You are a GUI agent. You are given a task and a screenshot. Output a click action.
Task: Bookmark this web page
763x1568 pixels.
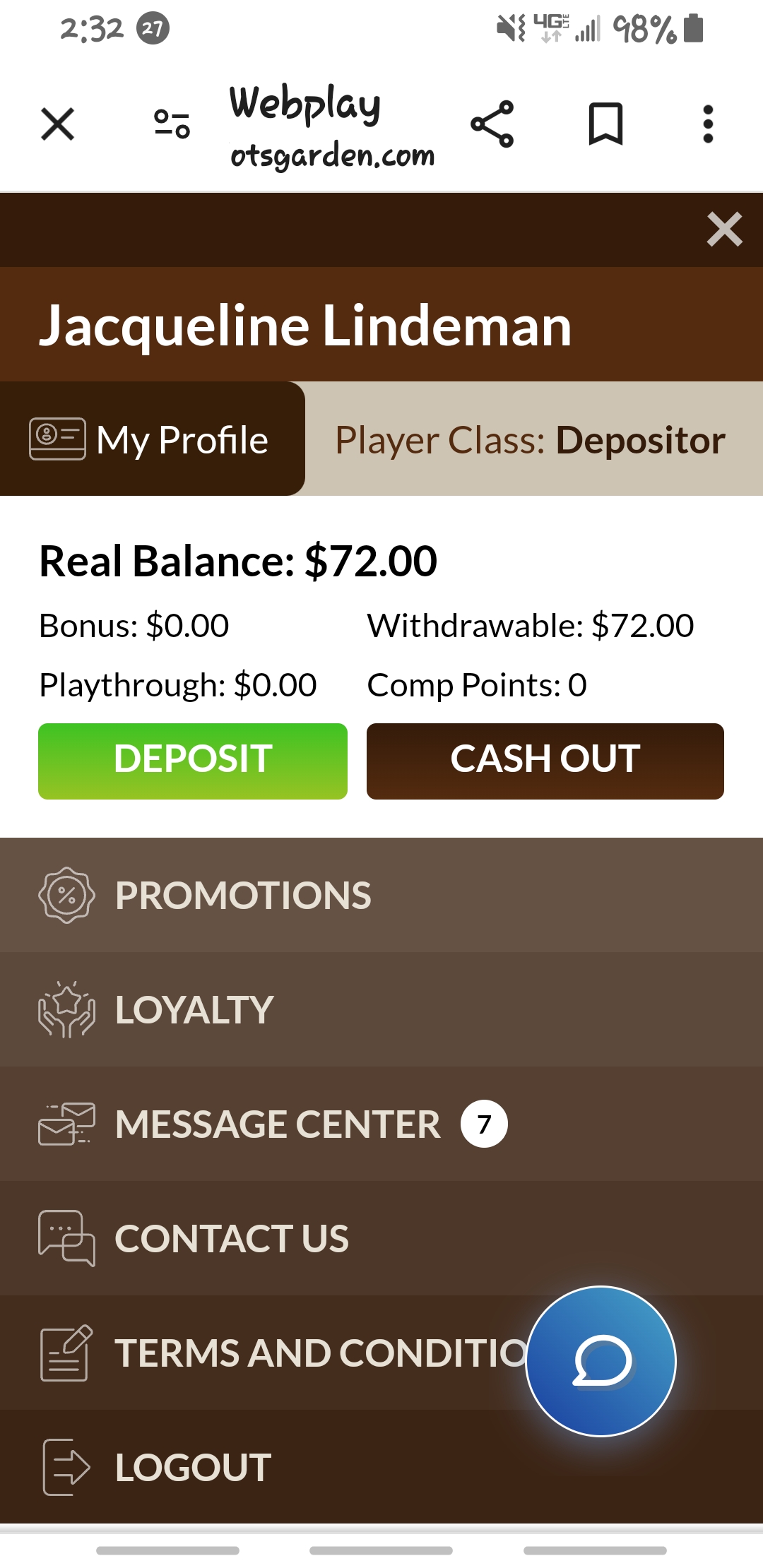click(605, 124)
